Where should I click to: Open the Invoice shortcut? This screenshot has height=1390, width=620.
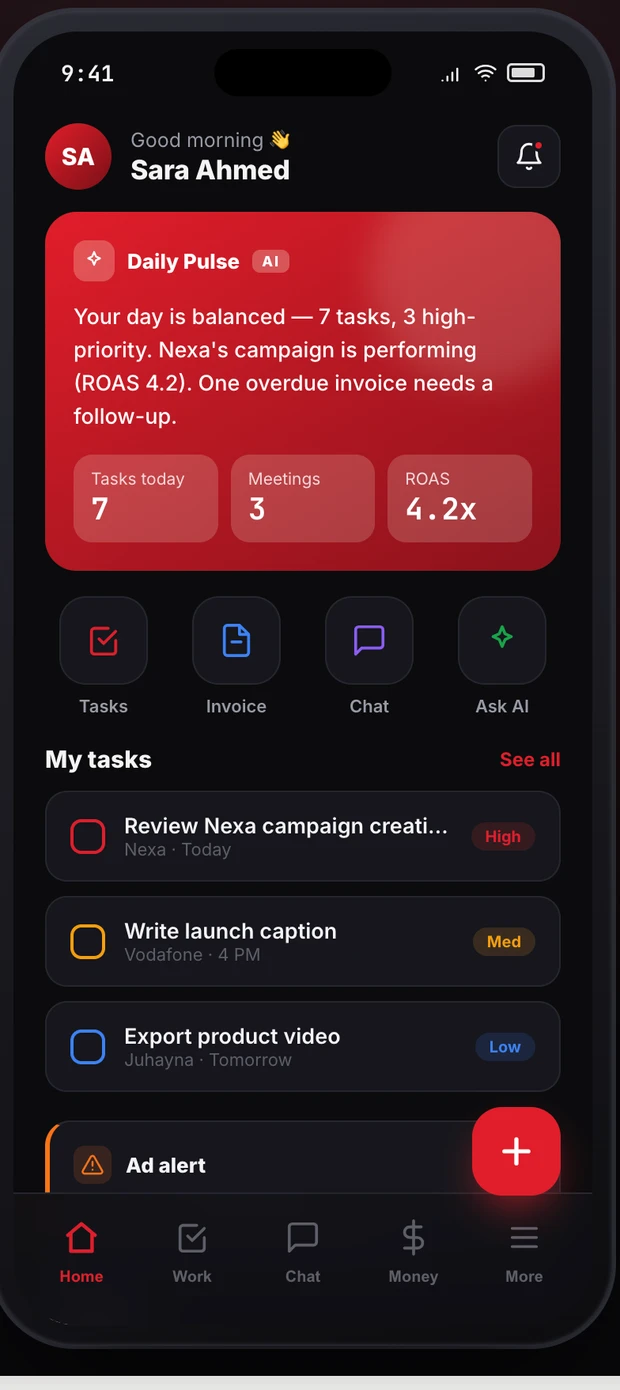(x=236, y=640)
